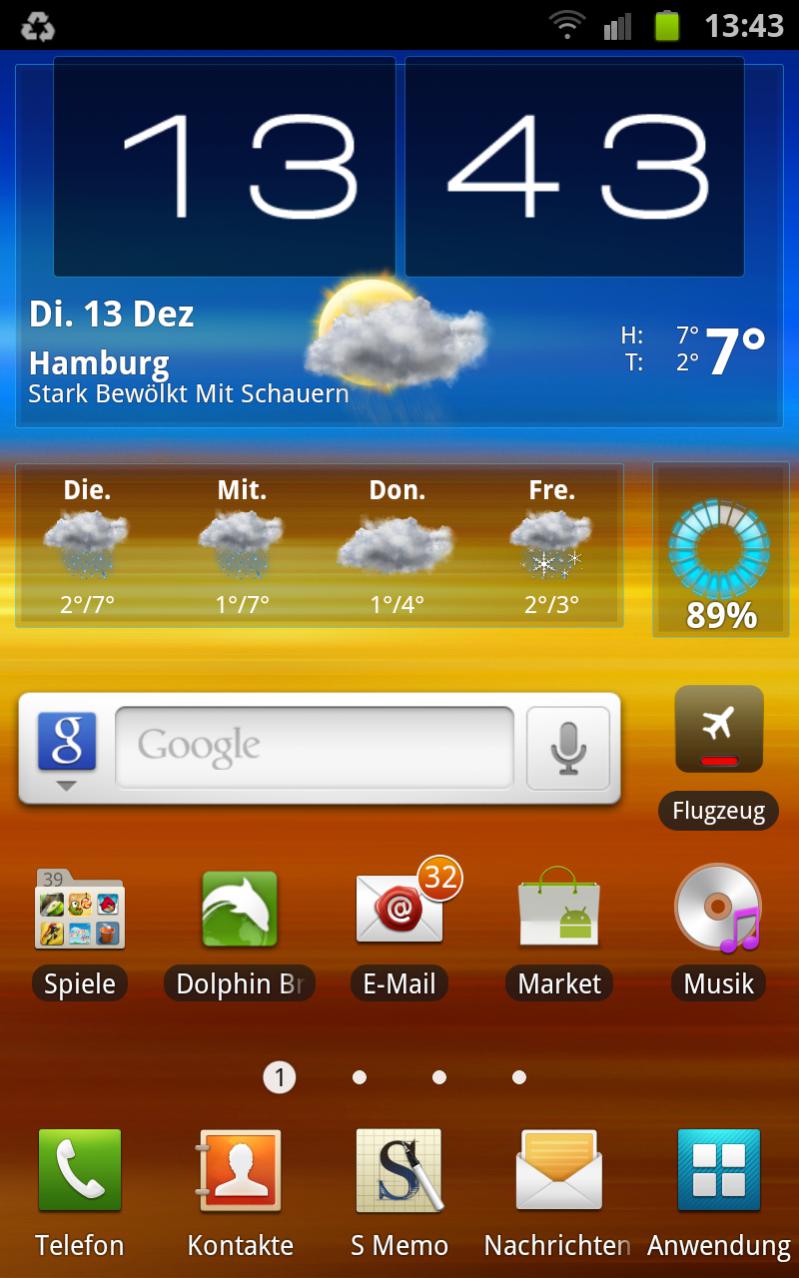Open the Google search source dropdown
This screenshot has height=1278, width=799.
click(67, 750)
